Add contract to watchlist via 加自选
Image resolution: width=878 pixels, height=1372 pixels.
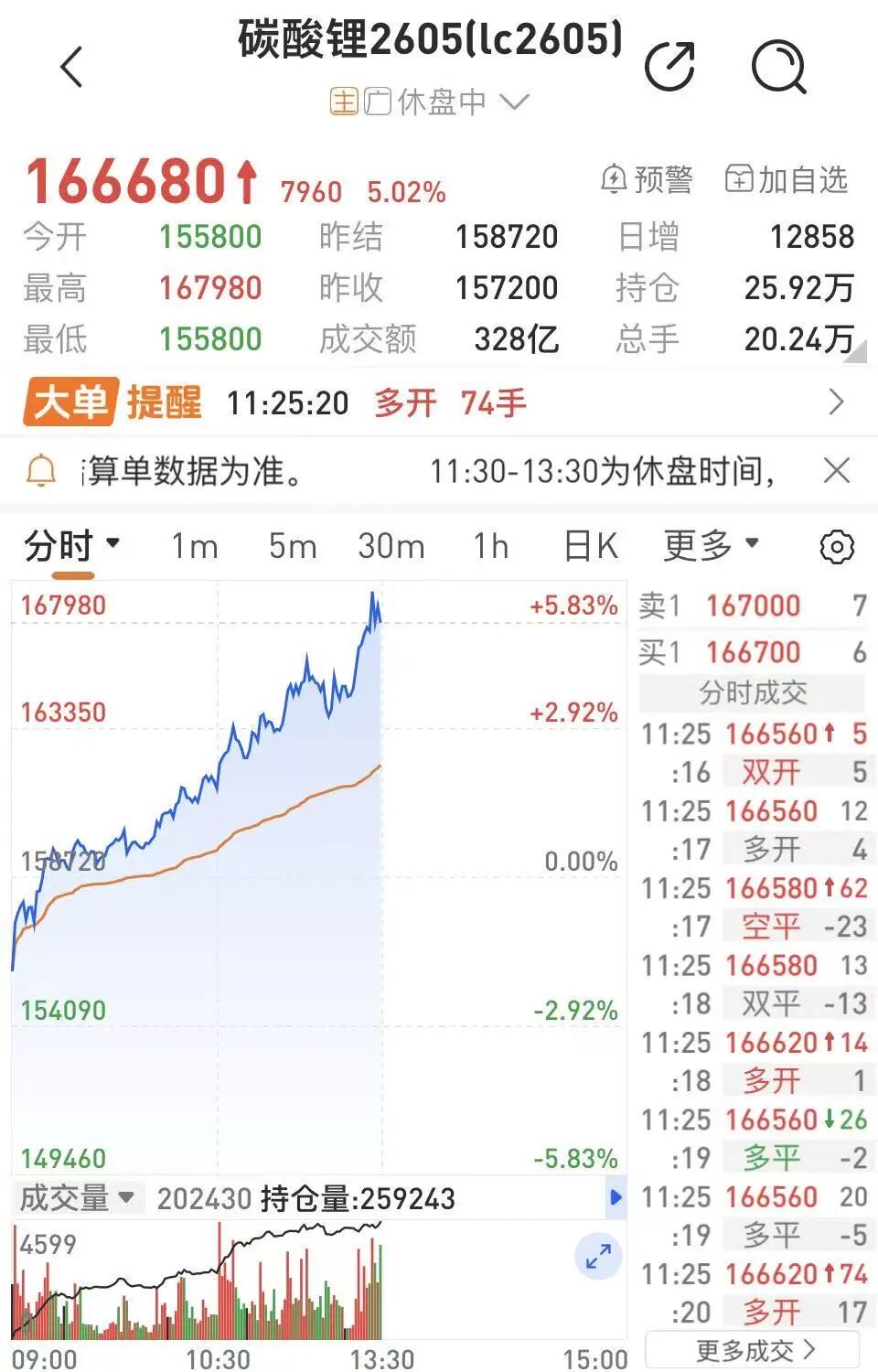tap(787, 179)
